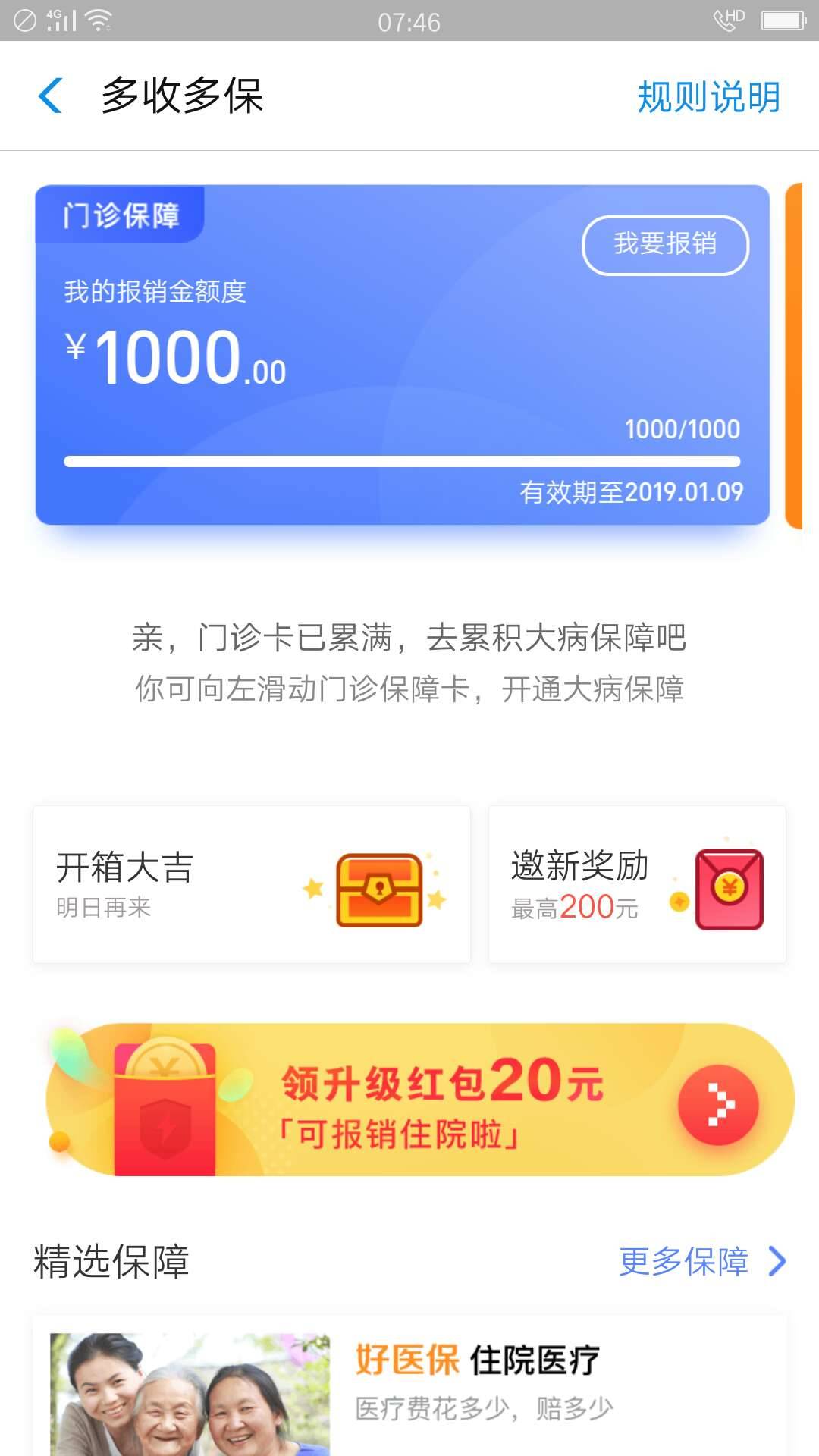Viewport: 819px width, 1456px height.
Task: Tap the gold coin icon on the envelope
Action: tap(730, 885)
